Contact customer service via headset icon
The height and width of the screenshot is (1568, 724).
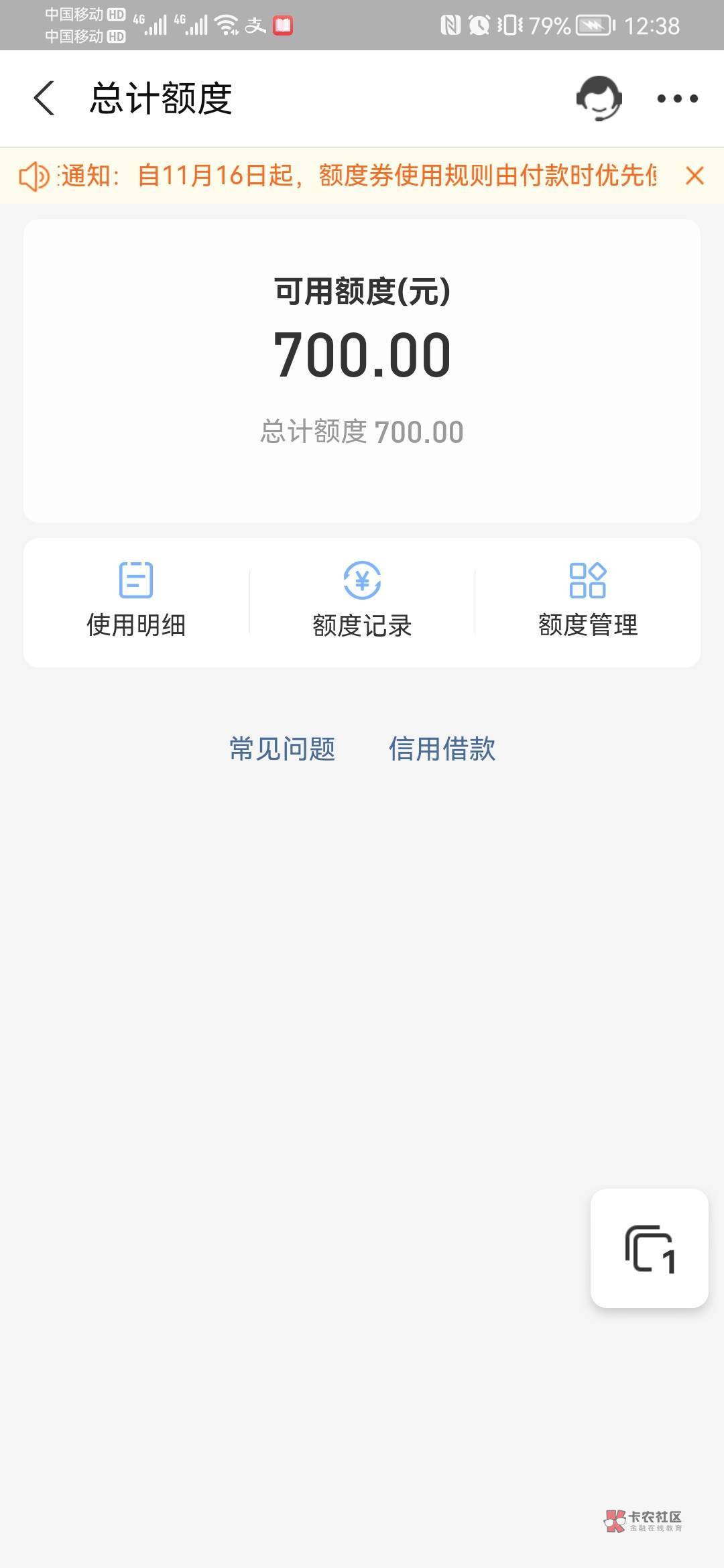click(599, 99)
